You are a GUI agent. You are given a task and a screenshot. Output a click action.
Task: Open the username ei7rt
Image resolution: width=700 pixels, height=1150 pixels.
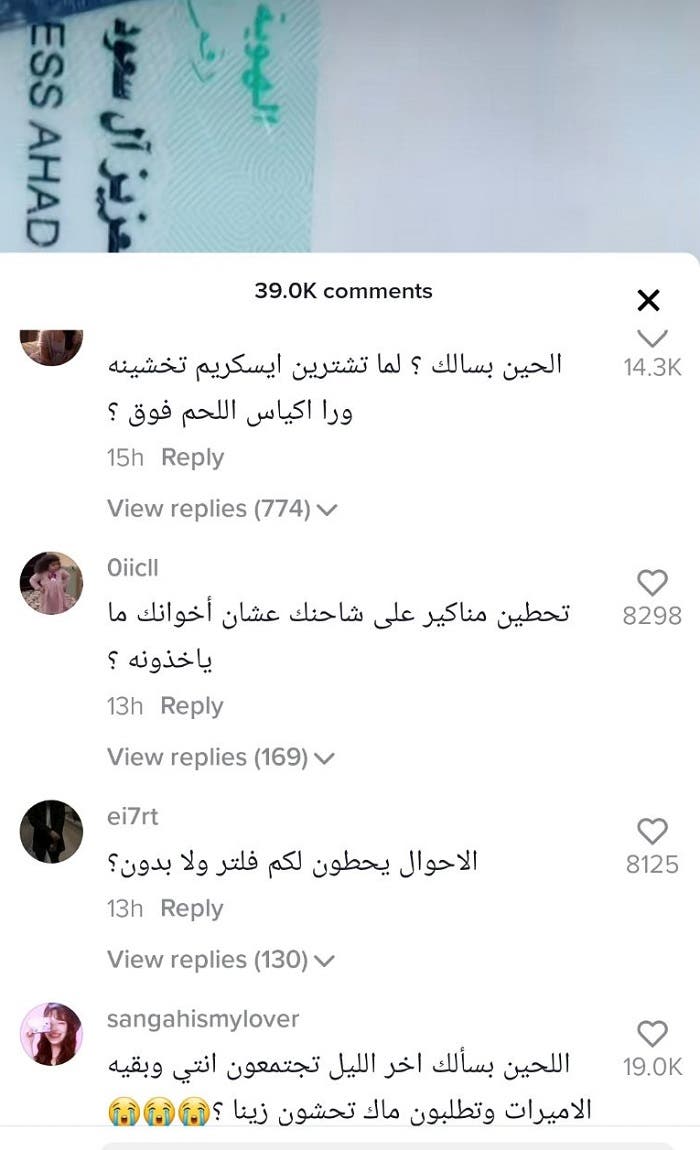[132, 817]
